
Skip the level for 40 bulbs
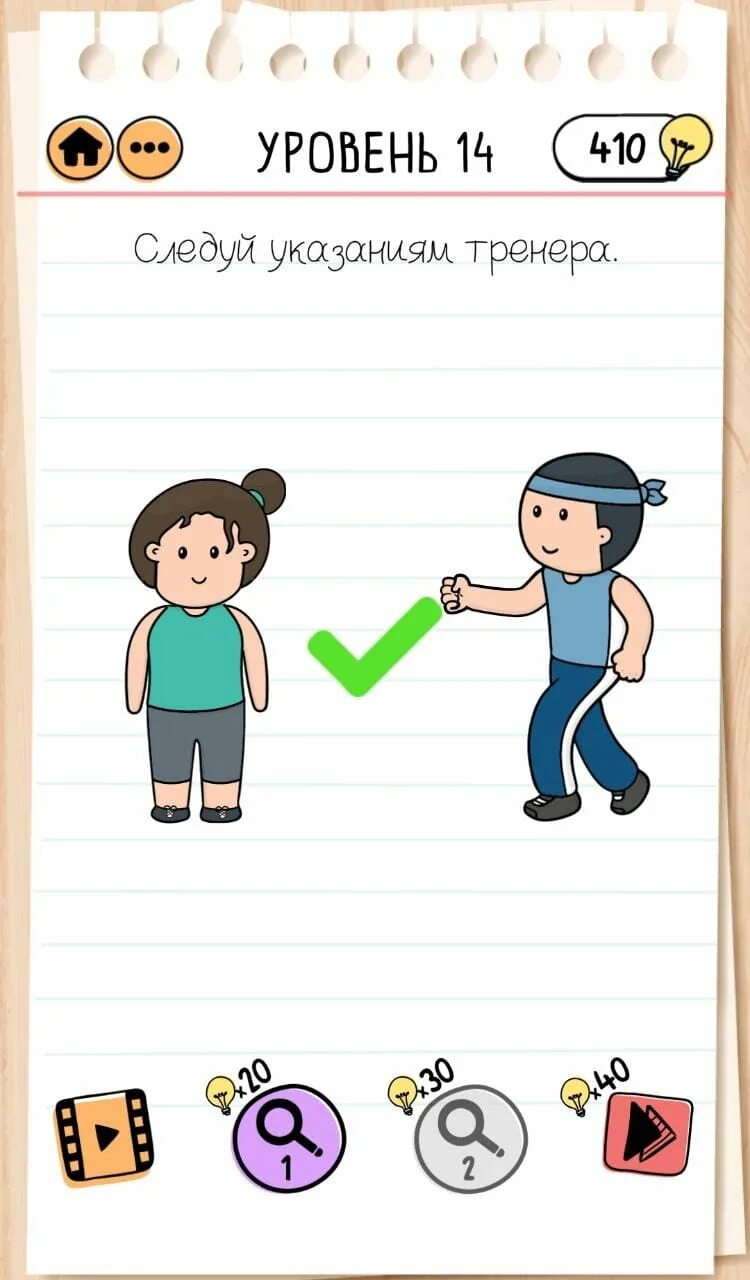[647, 1134]
